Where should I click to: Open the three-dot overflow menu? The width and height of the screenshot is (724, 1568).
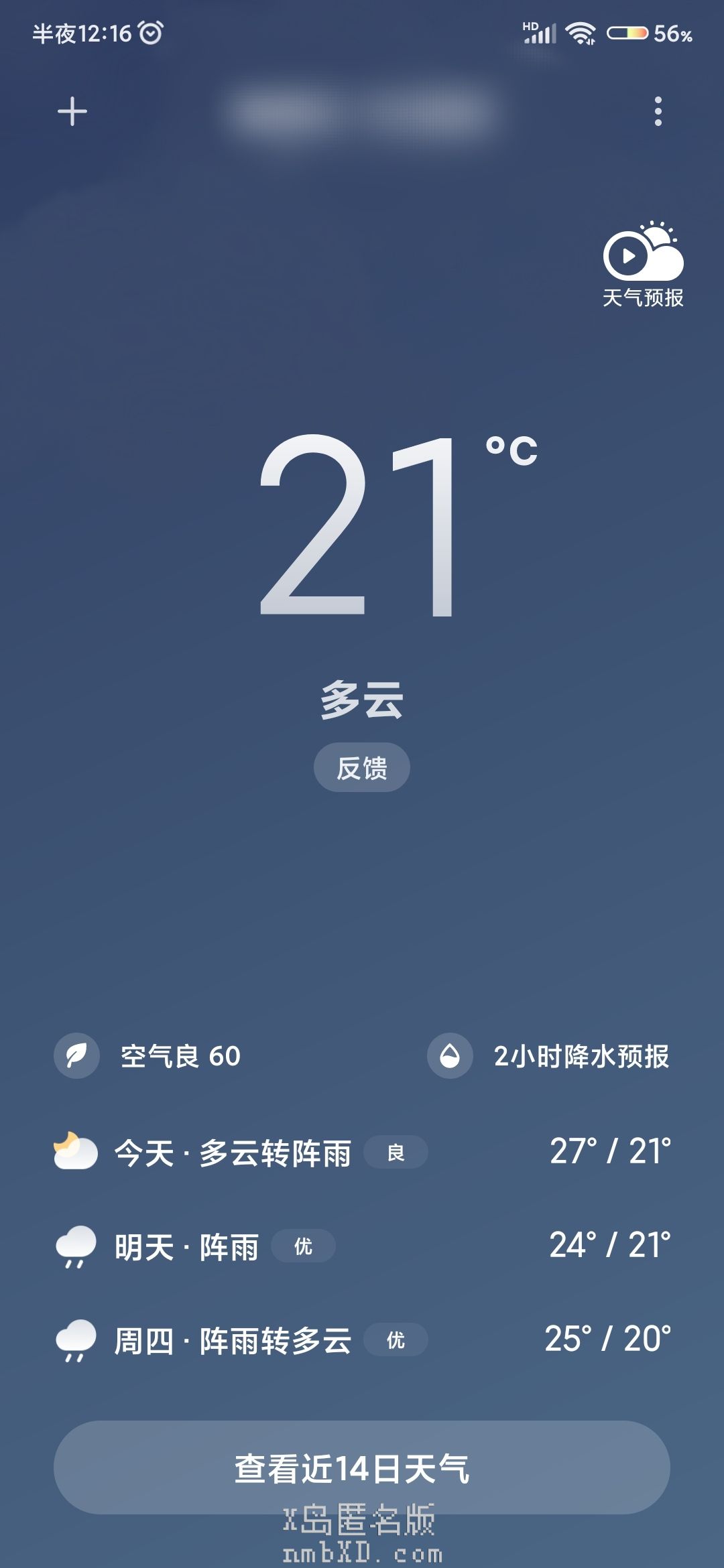(658, 111)
